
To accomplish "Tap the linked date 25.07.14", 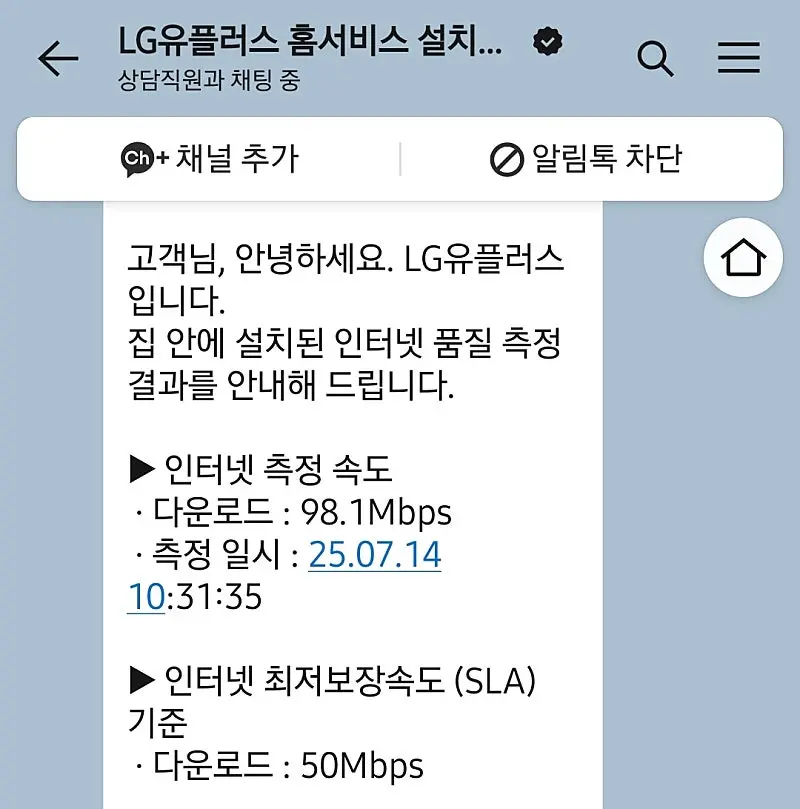I will point(375,554).
